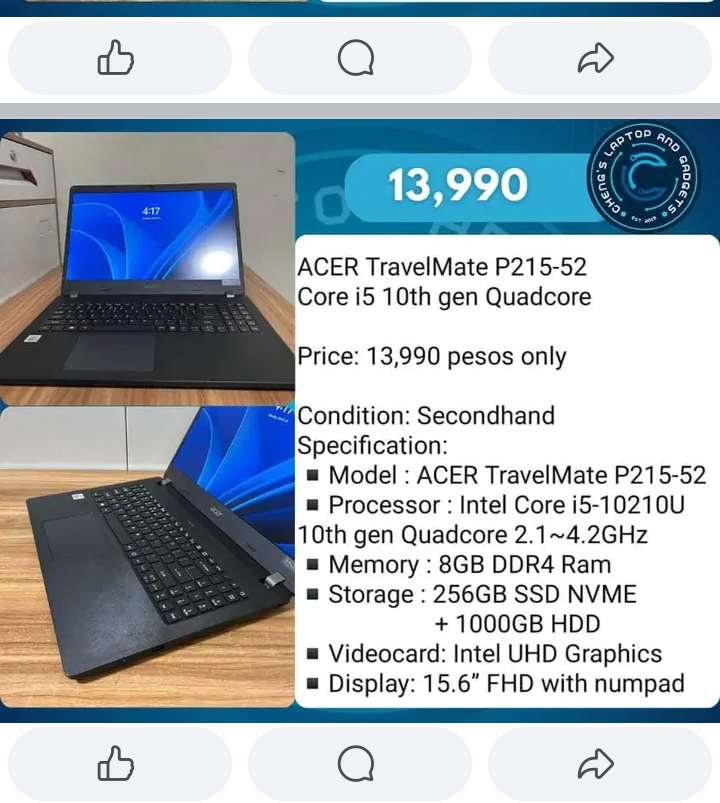Viewport: 720px width, 803px height.
Task: Like the ACER TravelMate P215-52 post
Action: click(x=118, y=765)
